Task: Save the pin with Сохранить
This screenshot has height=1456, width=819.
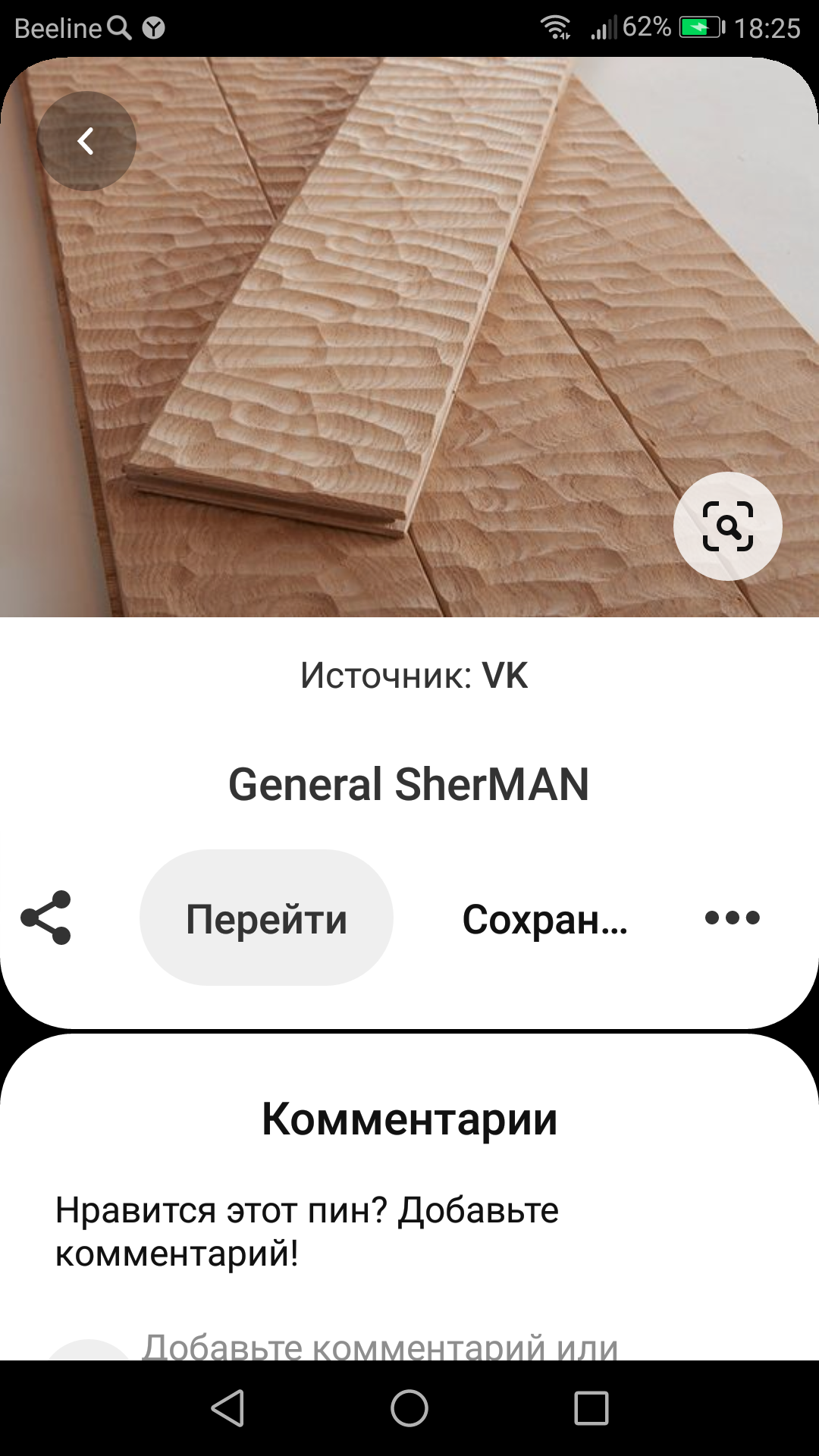Action: click(544, 919)
